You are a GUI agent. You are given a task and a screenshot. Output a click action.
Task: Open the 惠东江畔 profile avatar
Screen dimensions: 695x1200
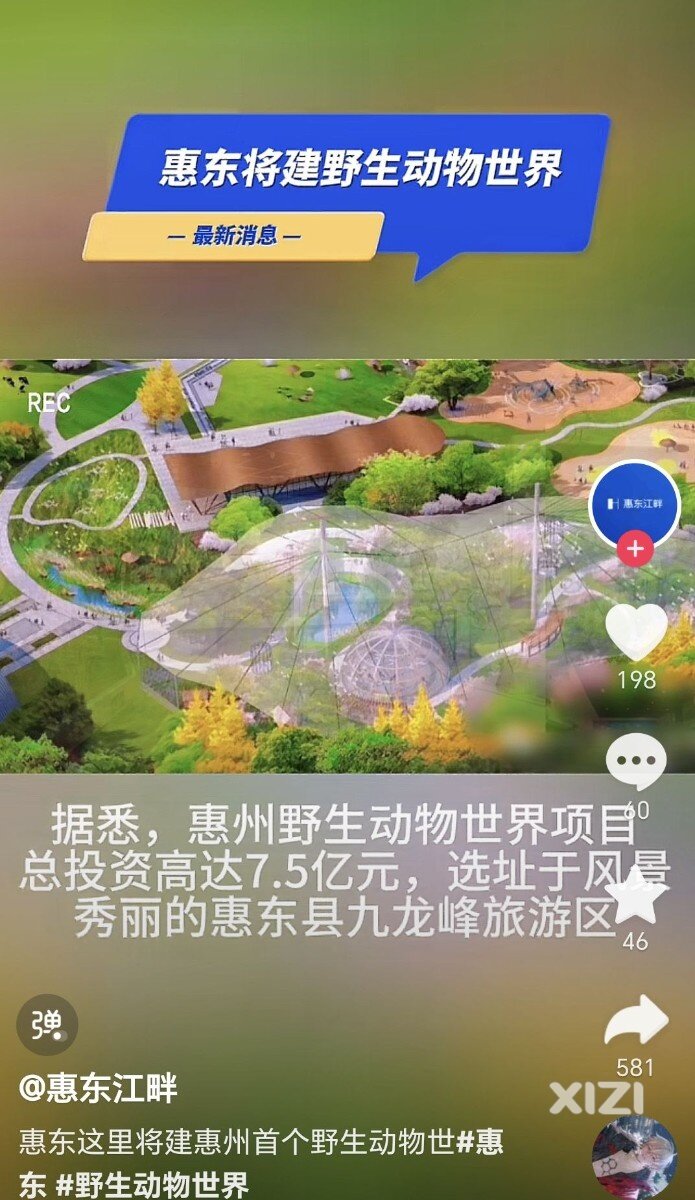click(635, 503)
